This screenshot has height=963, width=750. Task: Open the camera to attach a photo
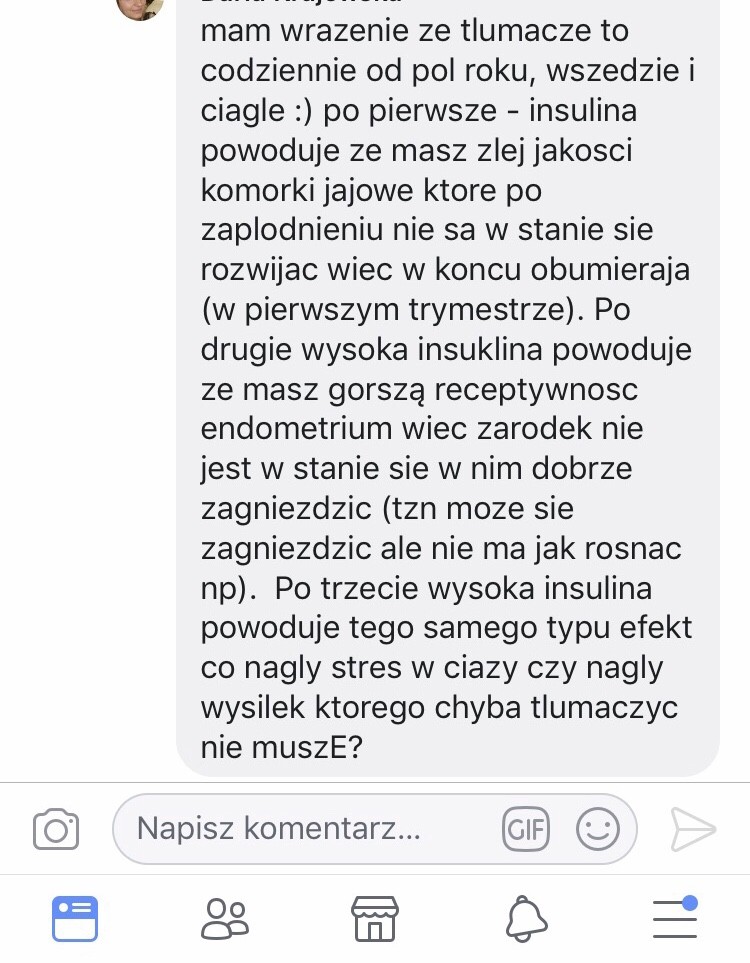[56, 829]
